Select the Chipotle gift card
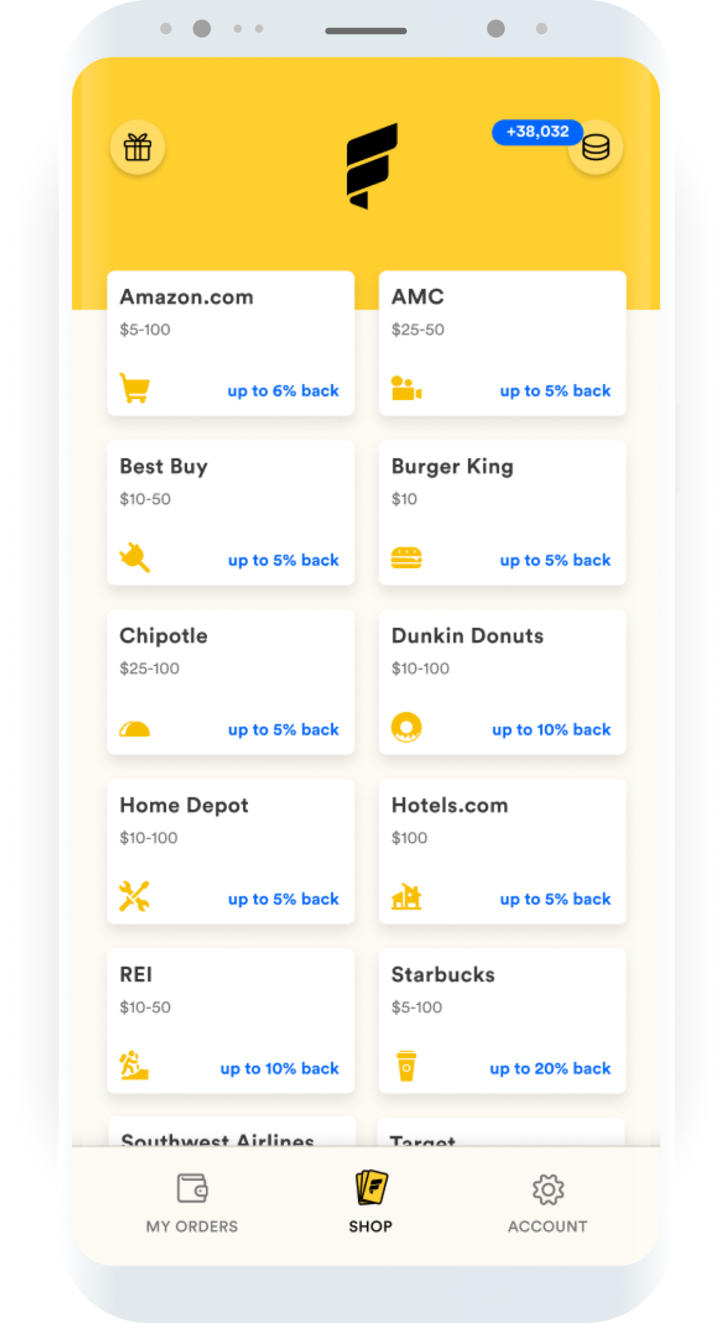 click(231, 682)
